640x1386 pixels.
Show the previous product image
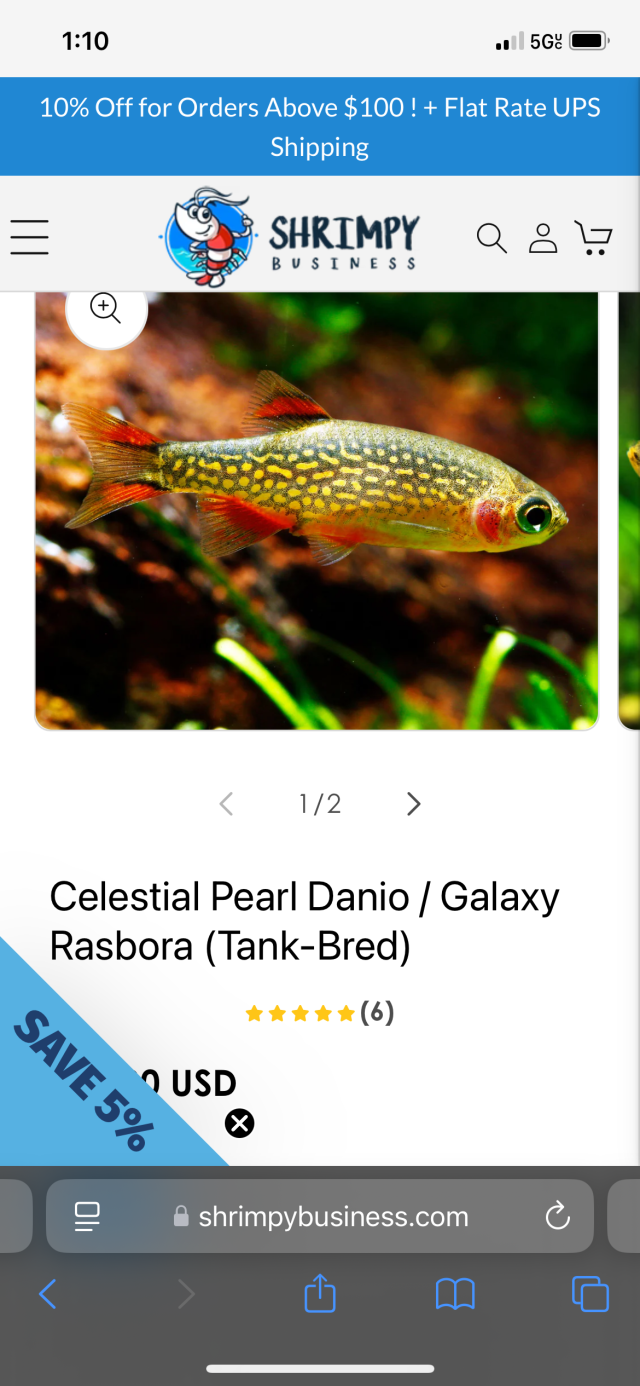(x=227, y=804)
